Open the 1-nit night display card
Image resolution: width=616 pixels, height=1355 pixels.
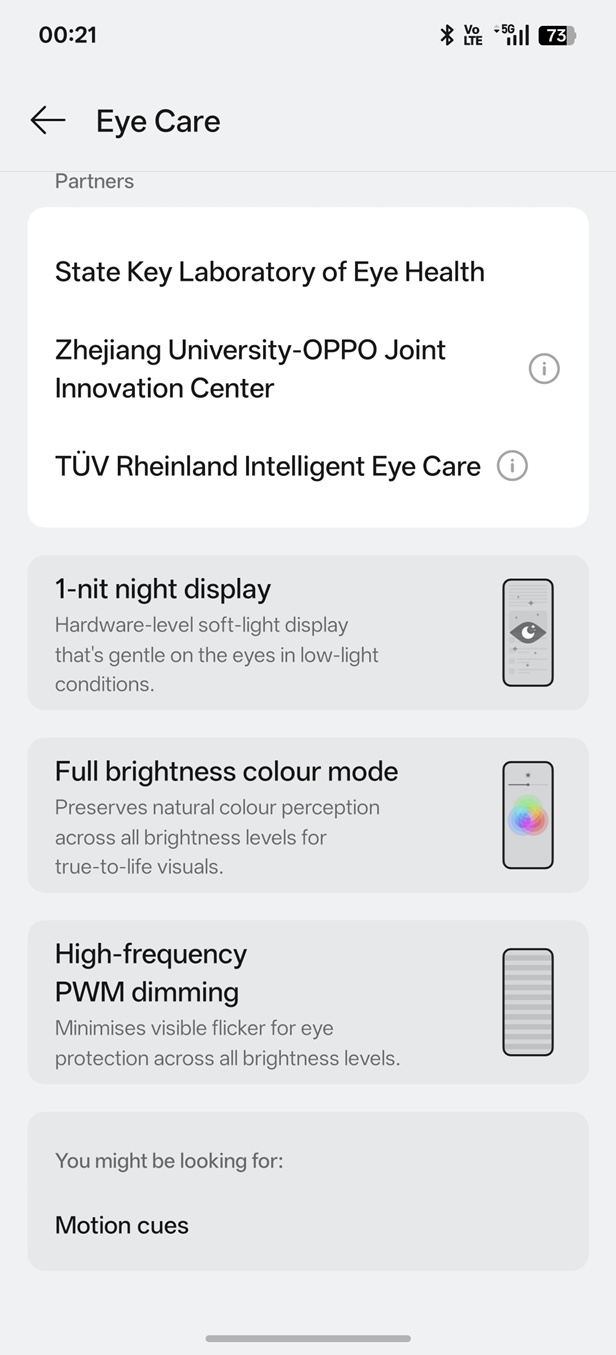coord(307,633)
